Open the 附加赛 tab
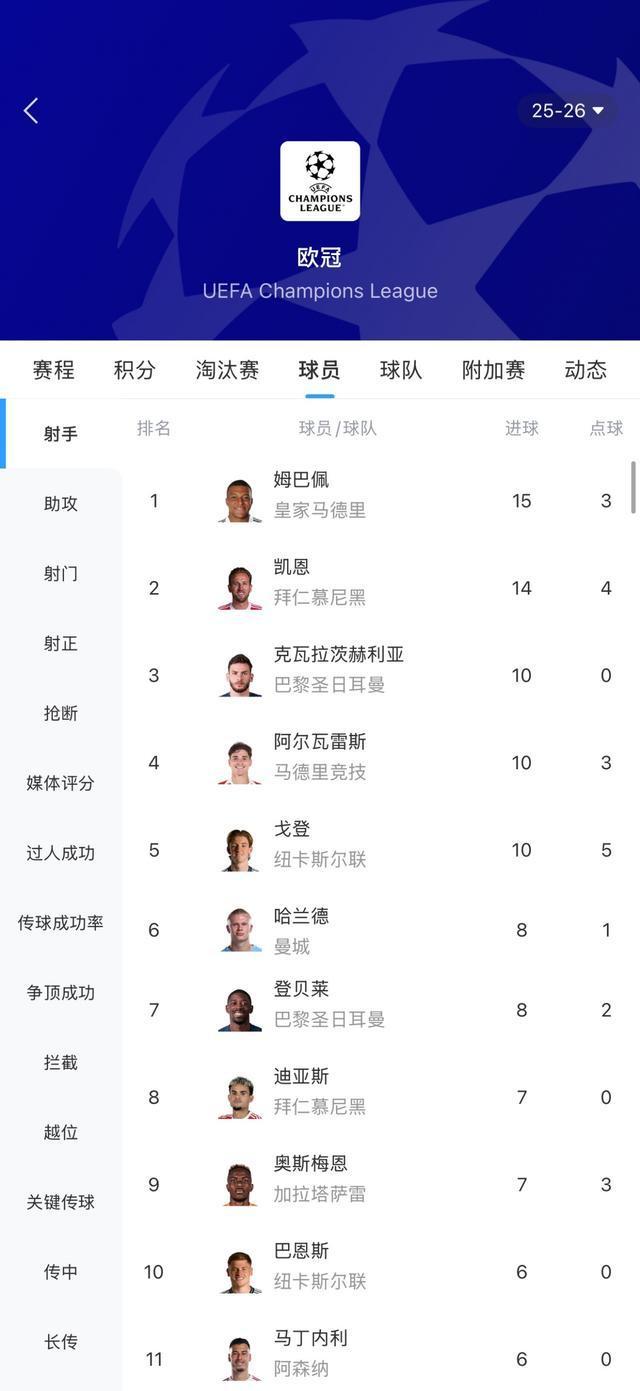 tap(493, 370)
